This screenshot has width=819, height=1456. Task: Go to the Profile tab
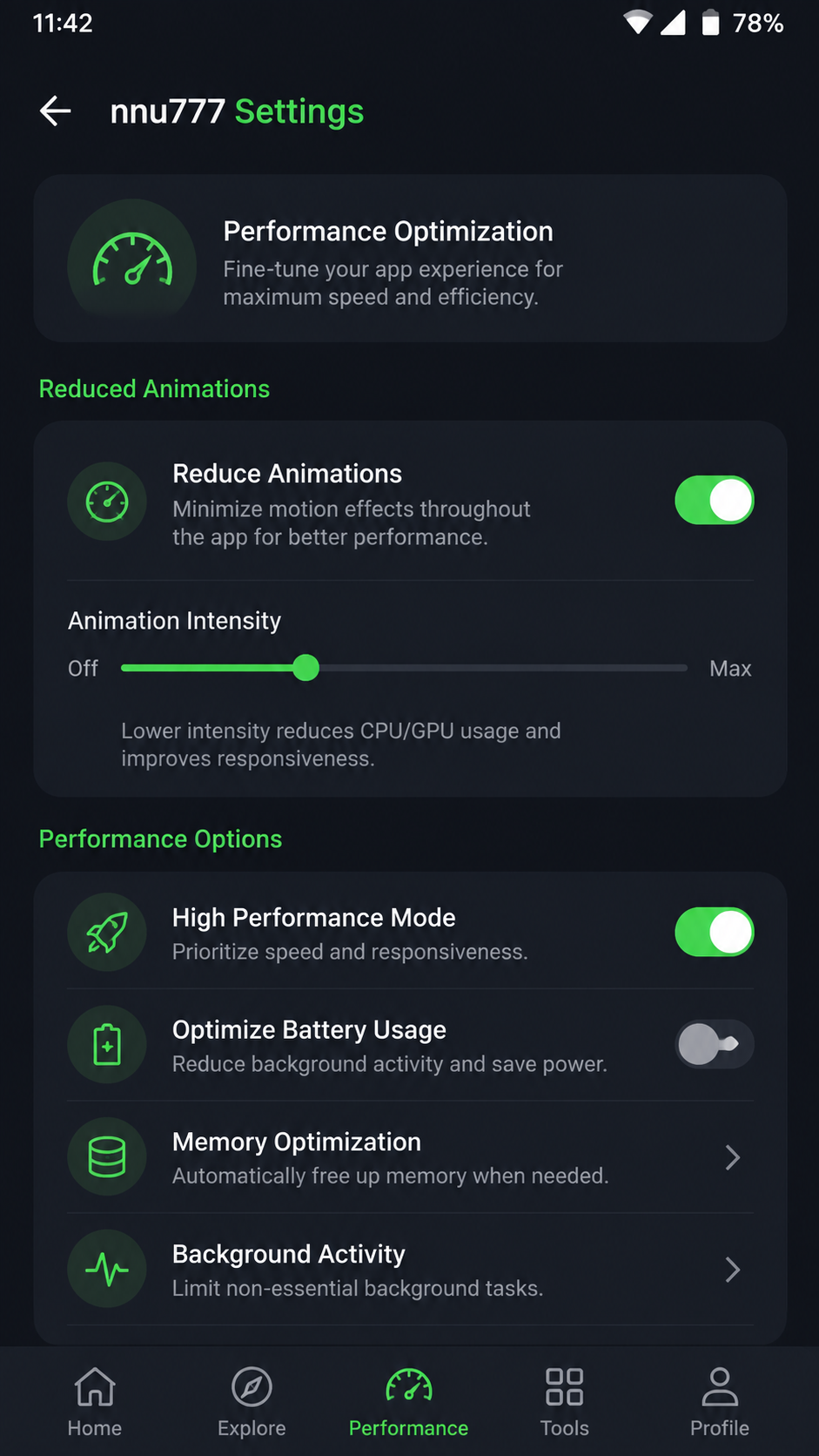(720, 1402)
